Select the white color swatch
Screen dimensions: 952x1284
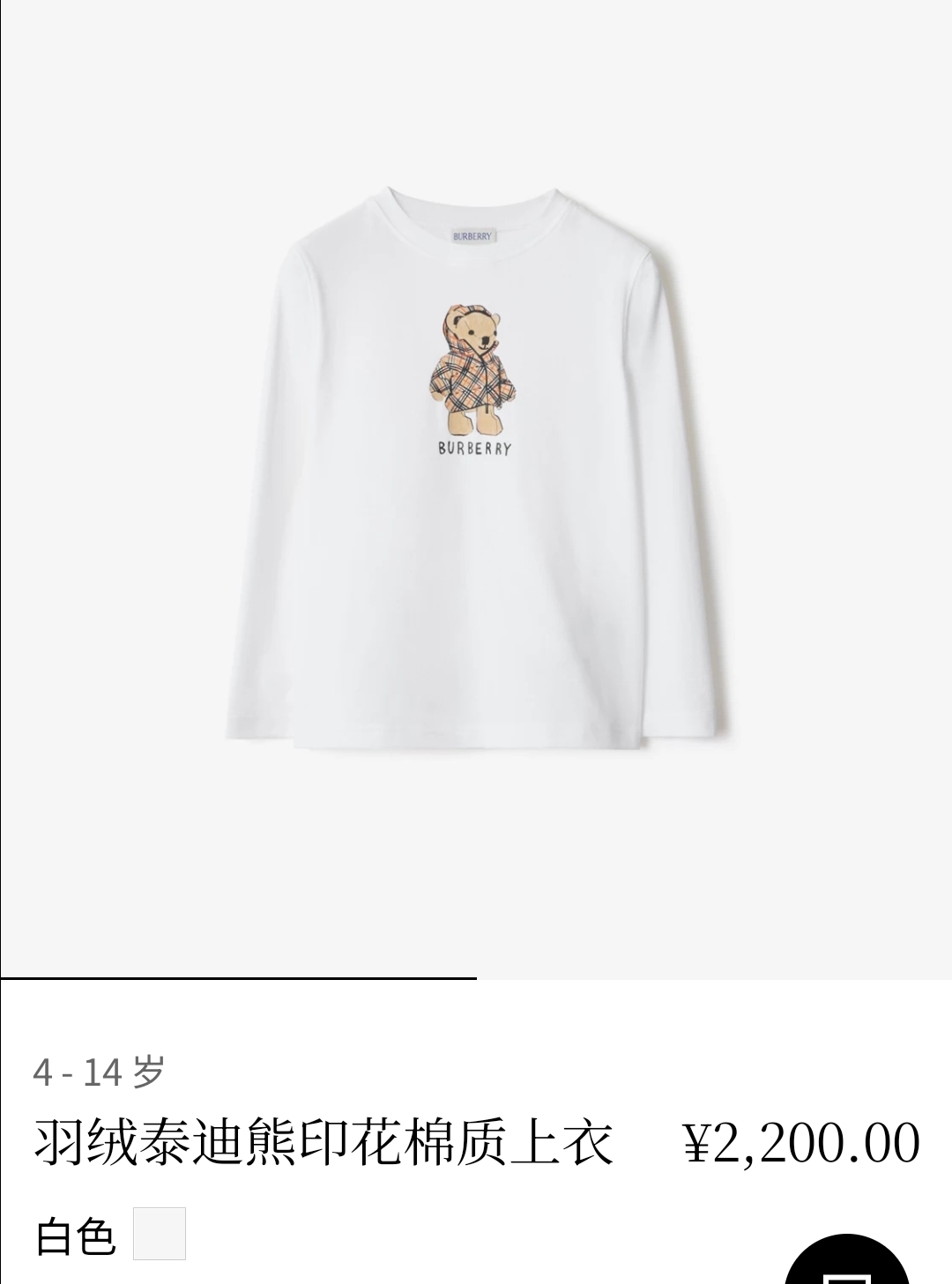pyautogui.click(x=160, y=1233)
